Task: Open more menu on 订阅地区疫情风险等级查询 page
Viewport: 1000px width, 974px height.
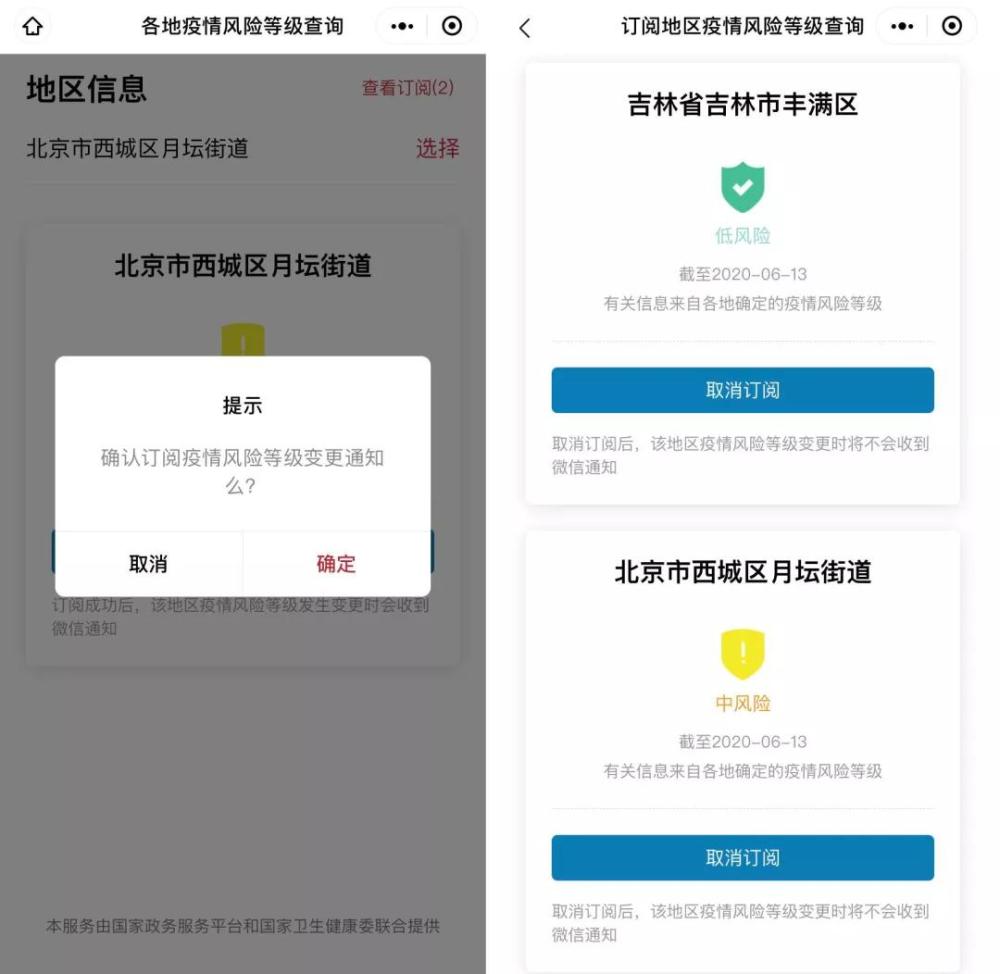Action: pos(902,27)
